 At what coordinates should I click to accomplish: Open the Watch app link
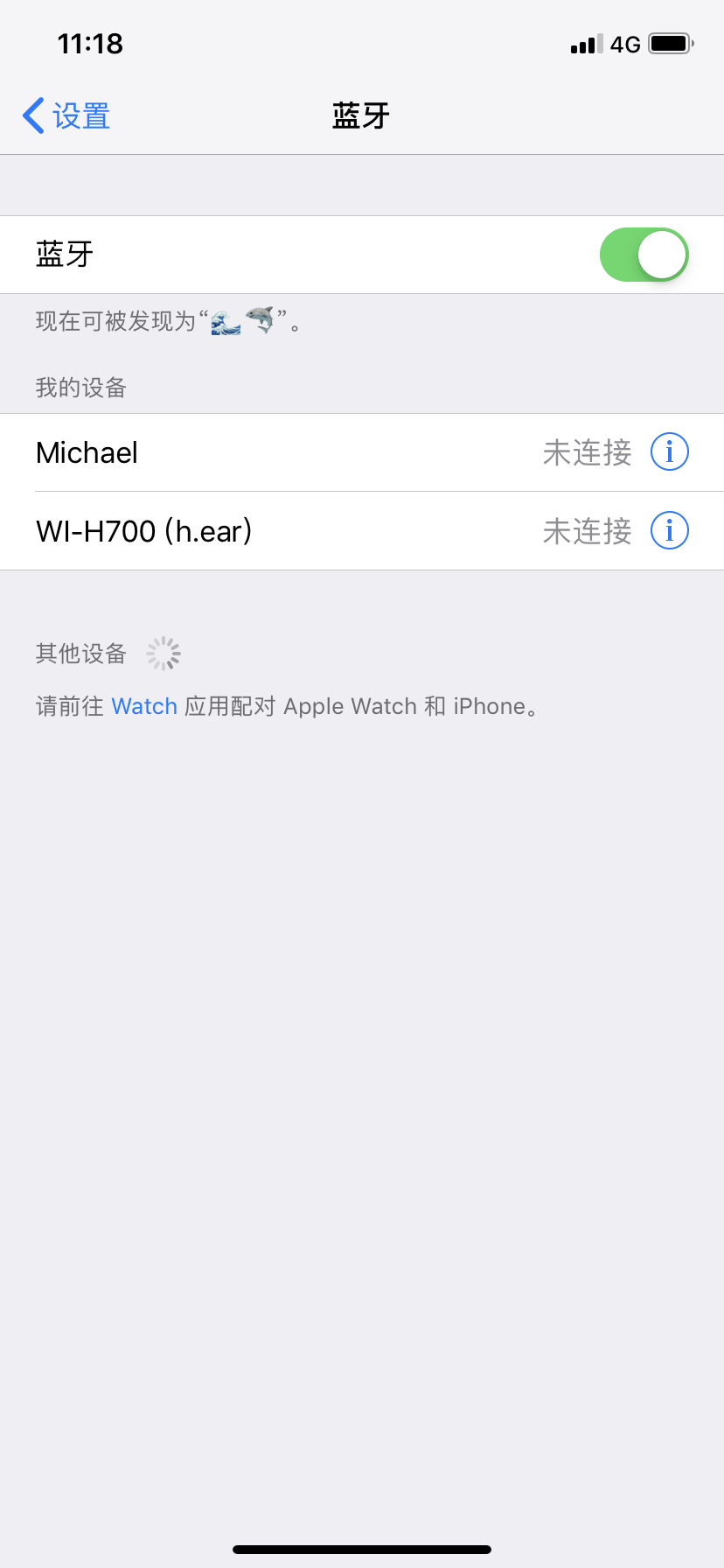tap(144, 706)
